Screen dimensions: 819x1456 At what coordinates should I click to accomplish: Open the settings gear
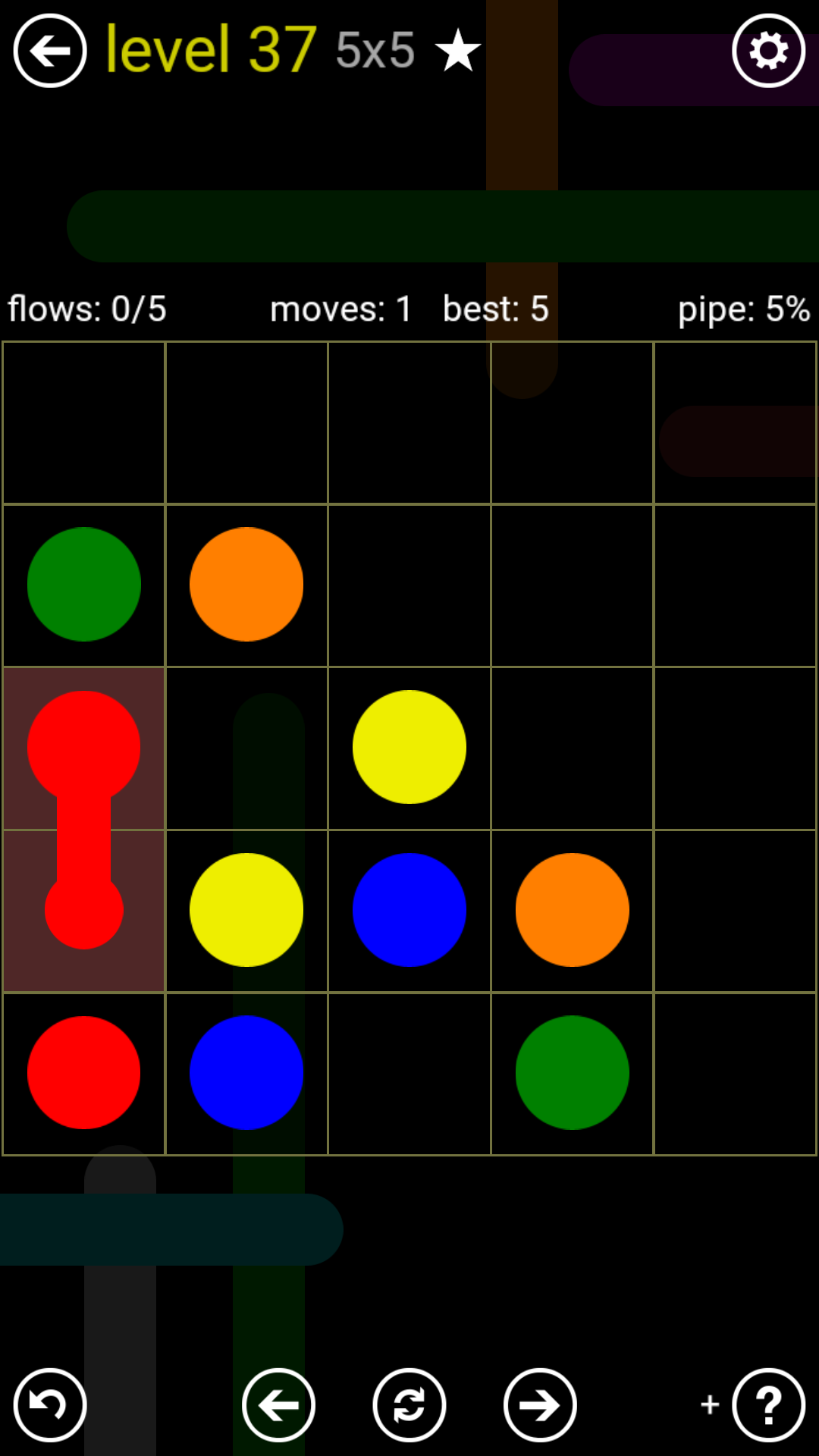(x=768, y=51)
